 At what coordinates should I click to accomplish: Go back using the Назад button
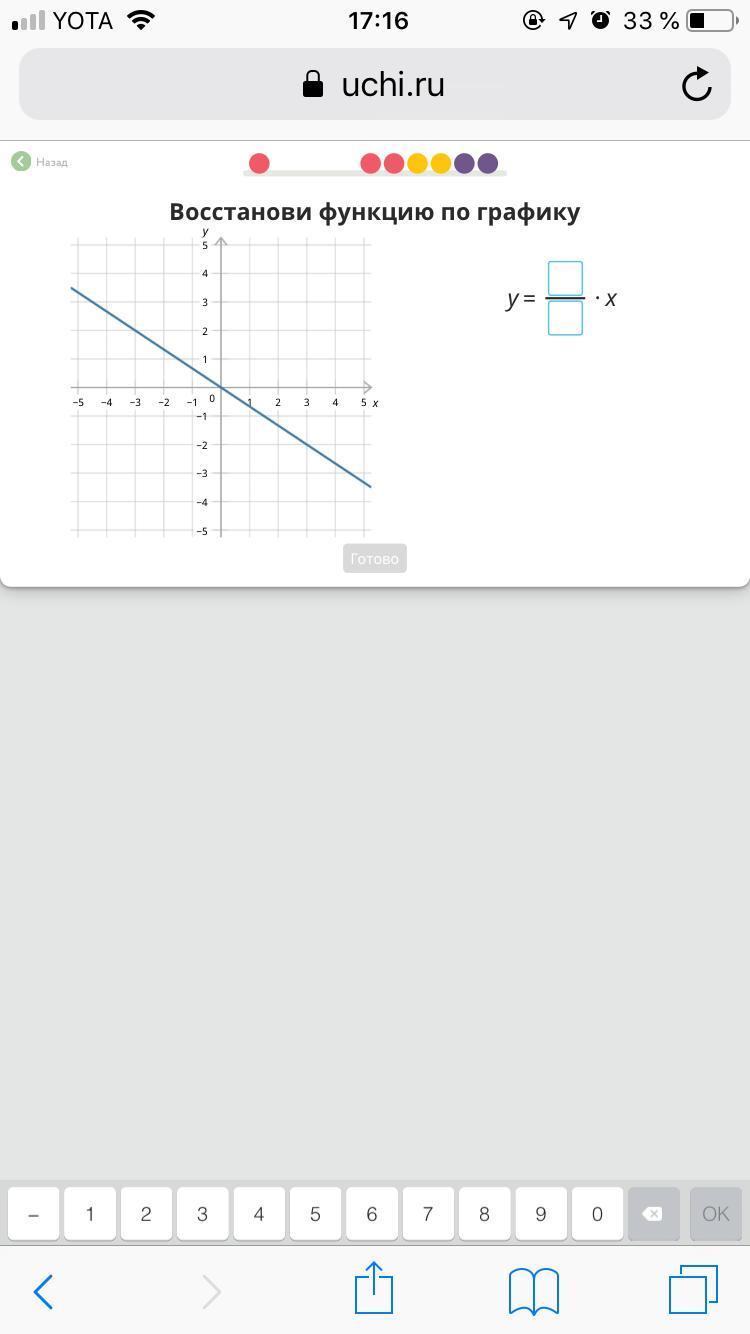coord(38,162)
